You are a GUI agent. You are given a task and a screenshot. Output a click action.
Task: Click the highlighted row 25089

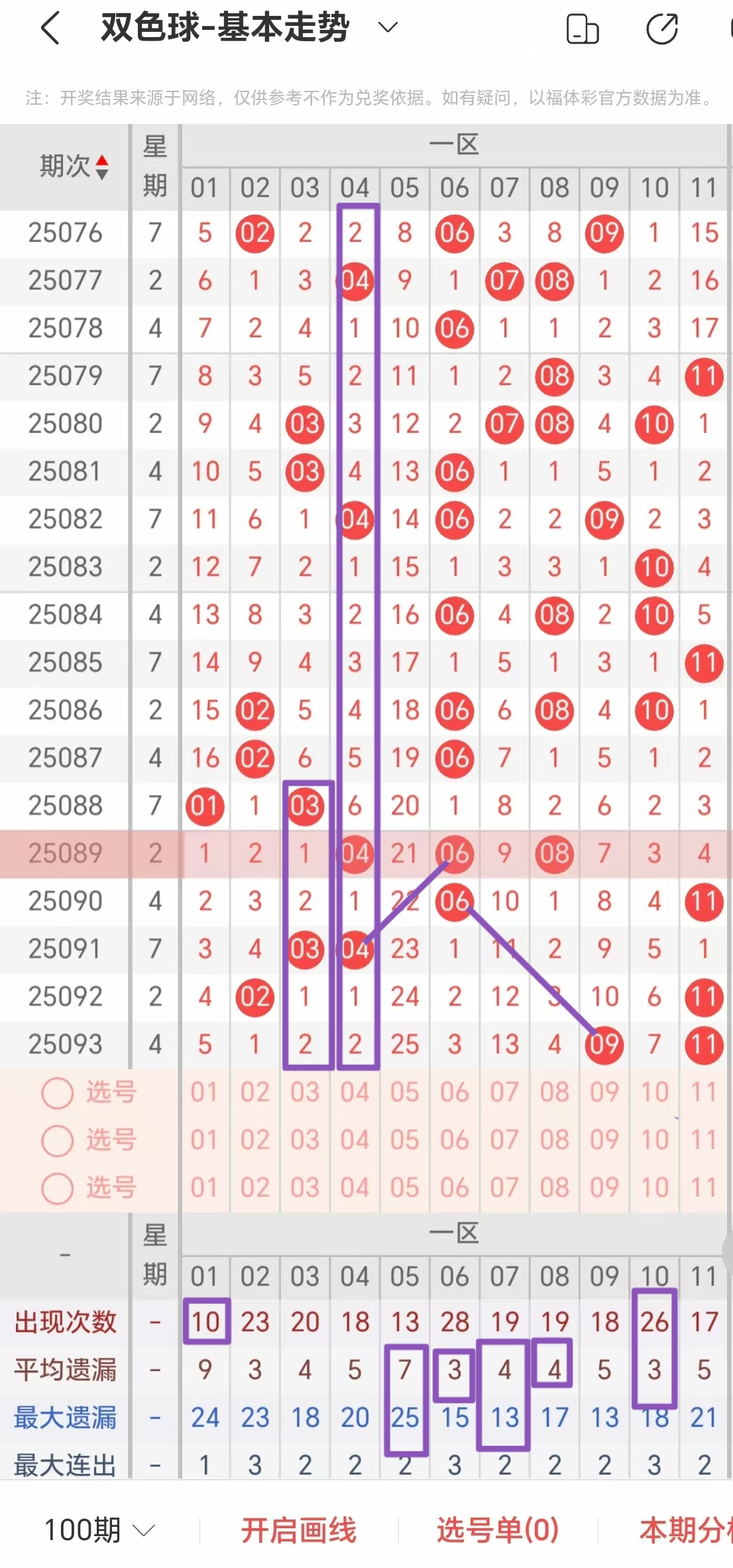[x=64, y=853]
